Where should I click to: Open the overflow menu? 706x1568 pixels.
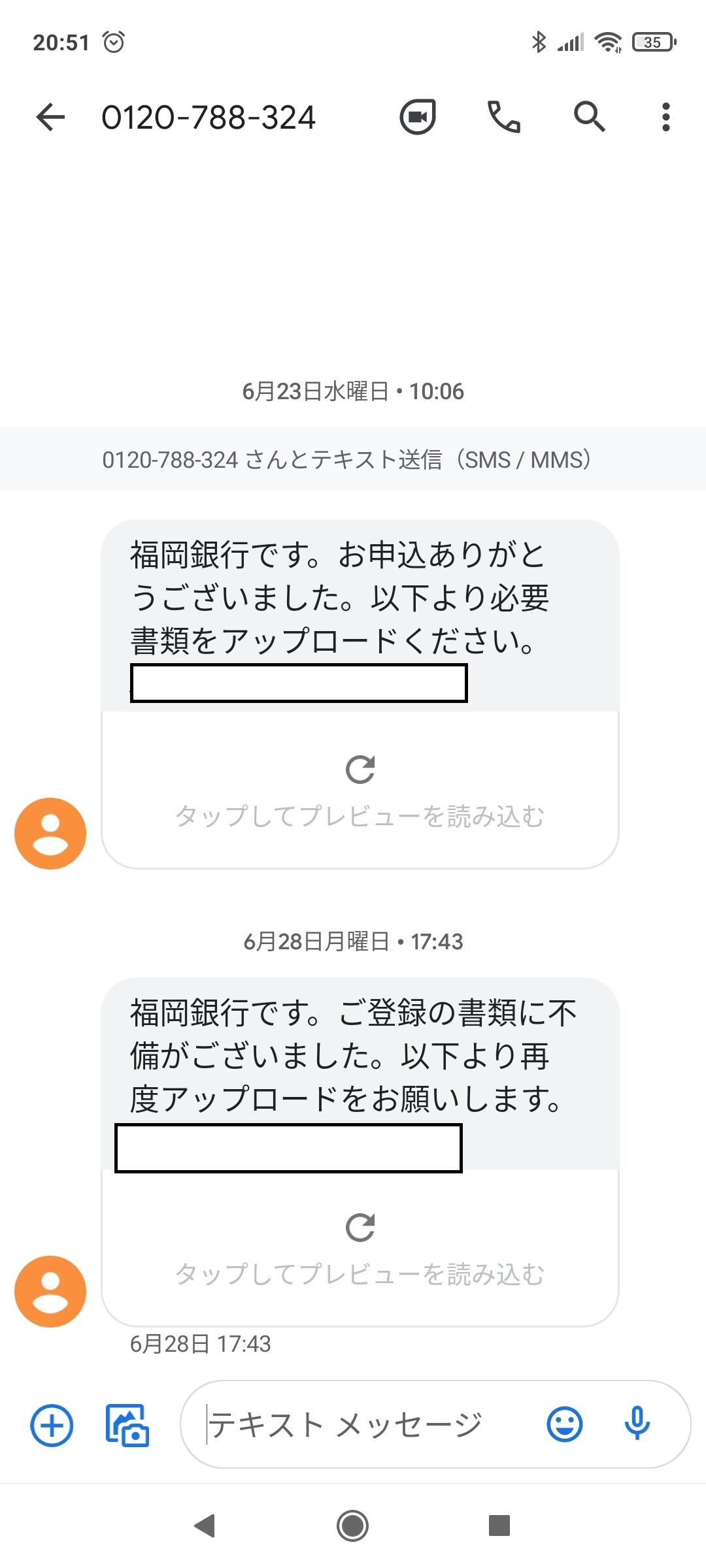[x=665, y=118]
